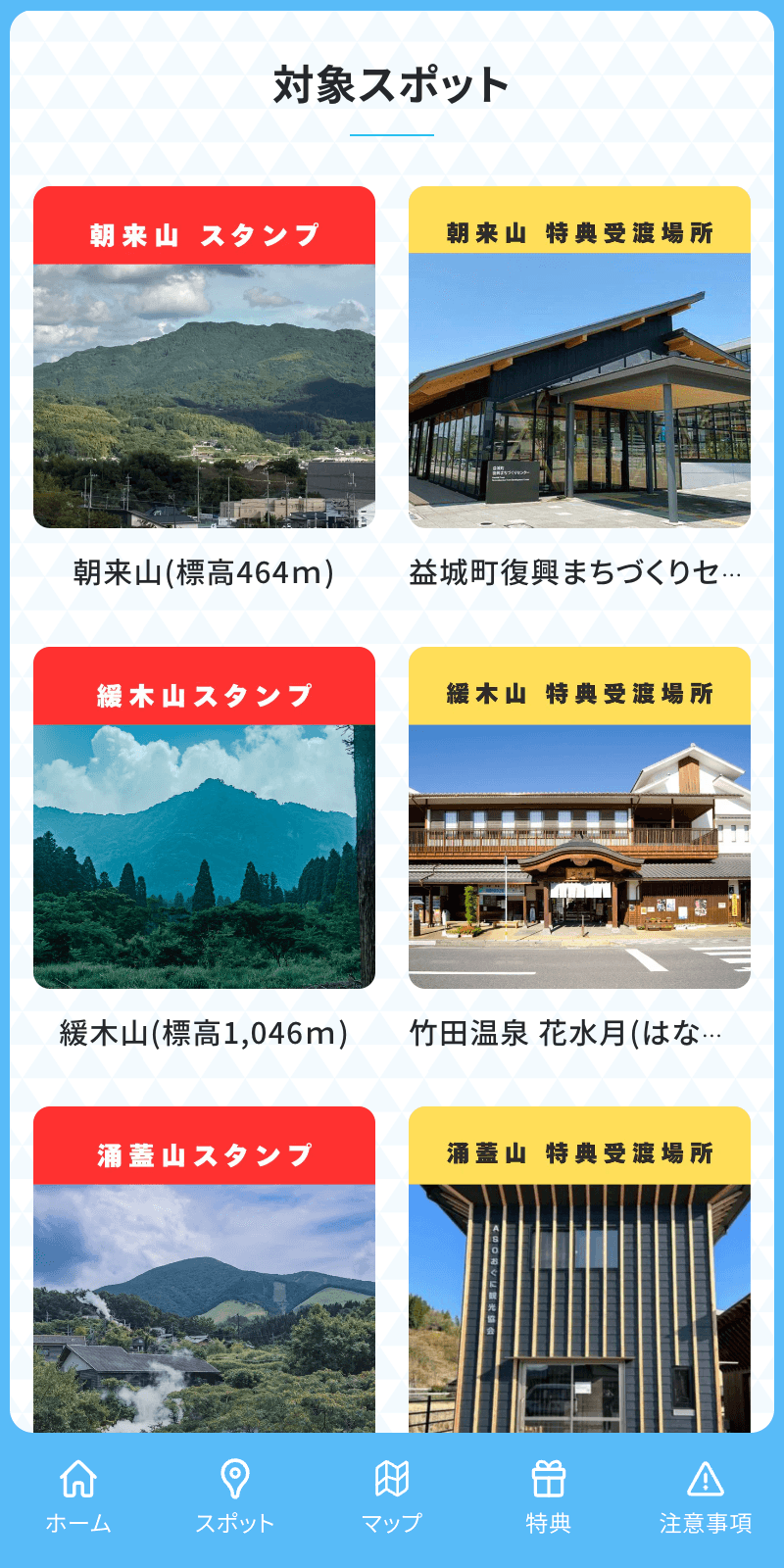Select the スポット icon in the navigation bar
Screen dimensions: 784x1568
233,1490
